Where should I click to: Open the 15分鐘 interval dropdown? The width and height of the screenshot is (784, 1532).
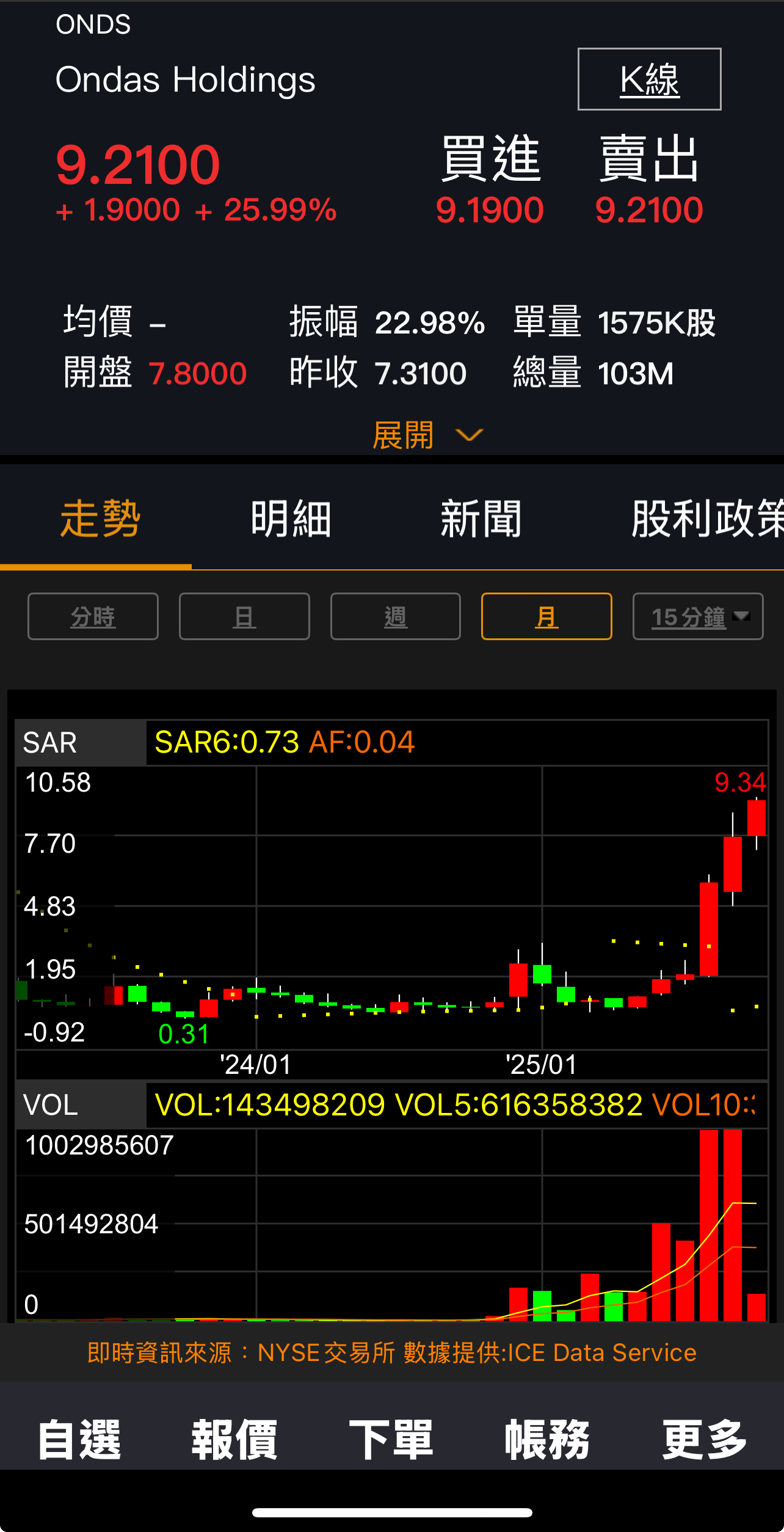click(x=698, y=616)
